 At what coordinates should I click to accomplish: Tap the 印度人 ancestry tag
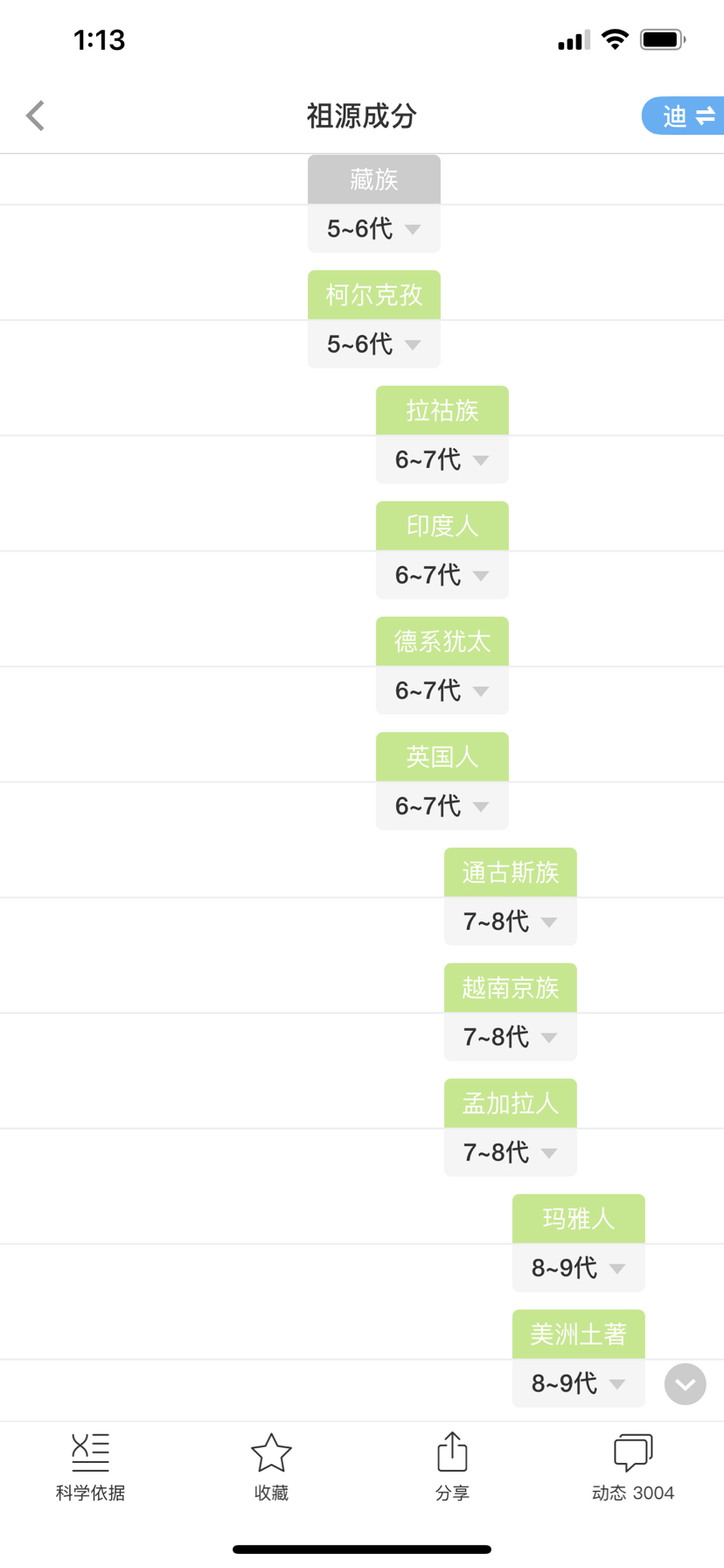click(x=442, y=526)
